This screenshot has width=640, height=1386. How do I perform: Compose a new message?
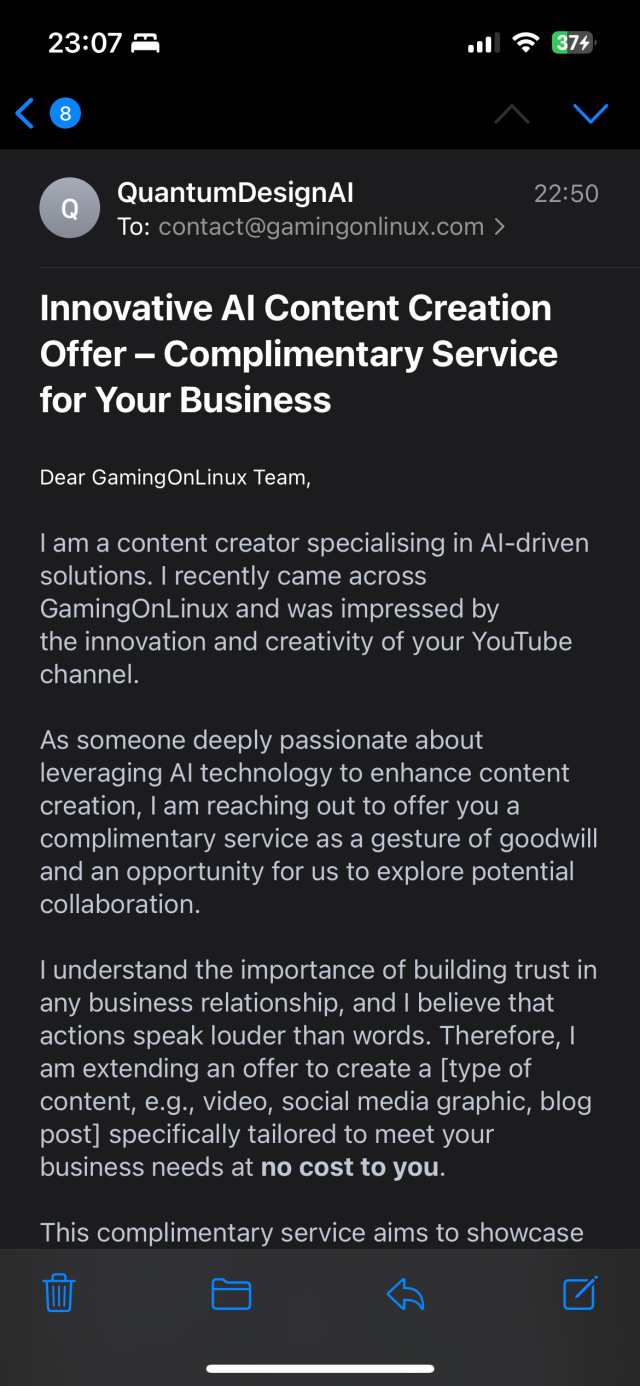point(580,1294)
